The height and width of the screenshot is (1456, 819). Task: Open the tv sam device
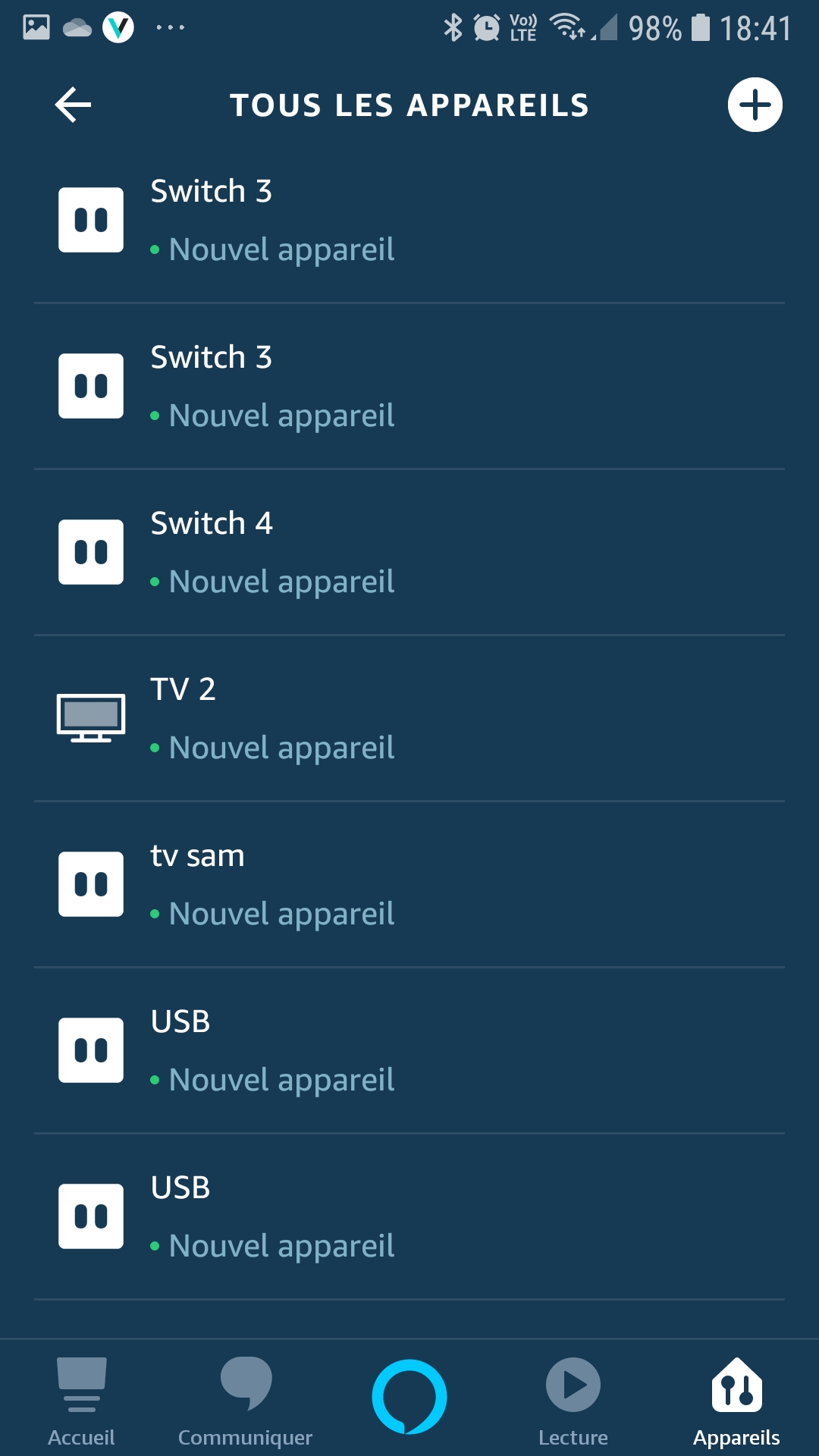pos(409,885)
